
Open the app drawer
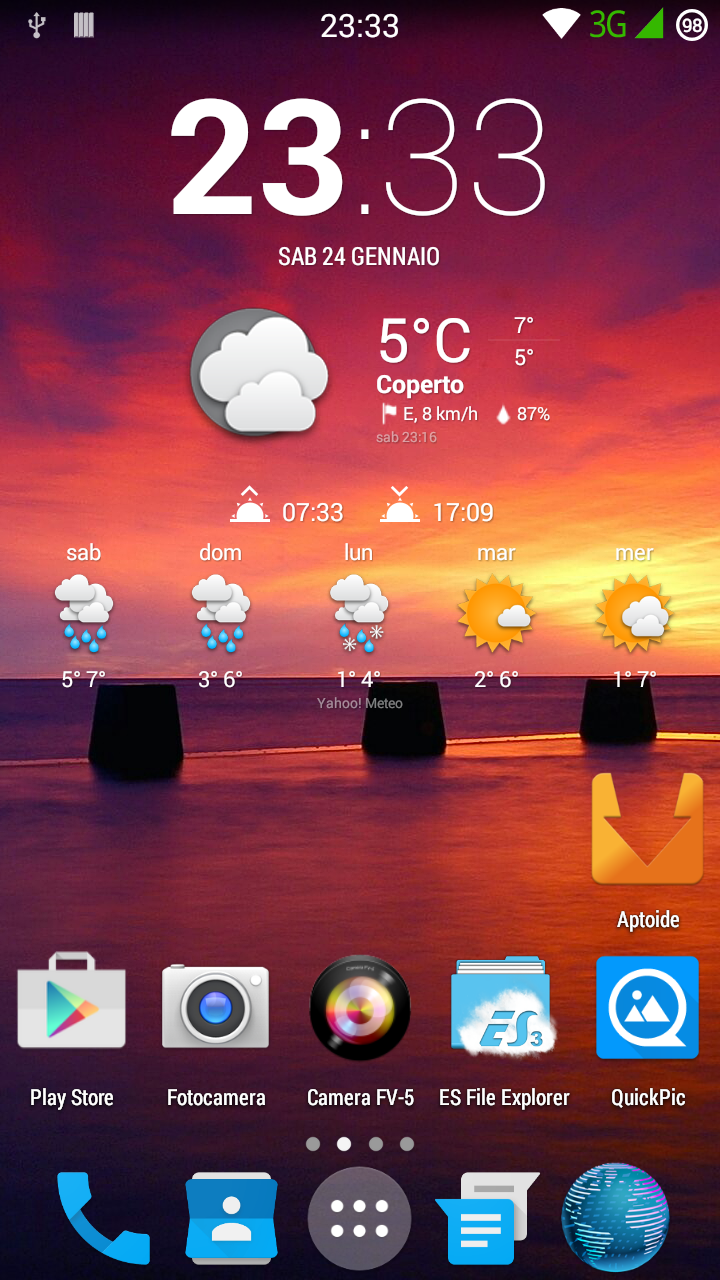359,1218
